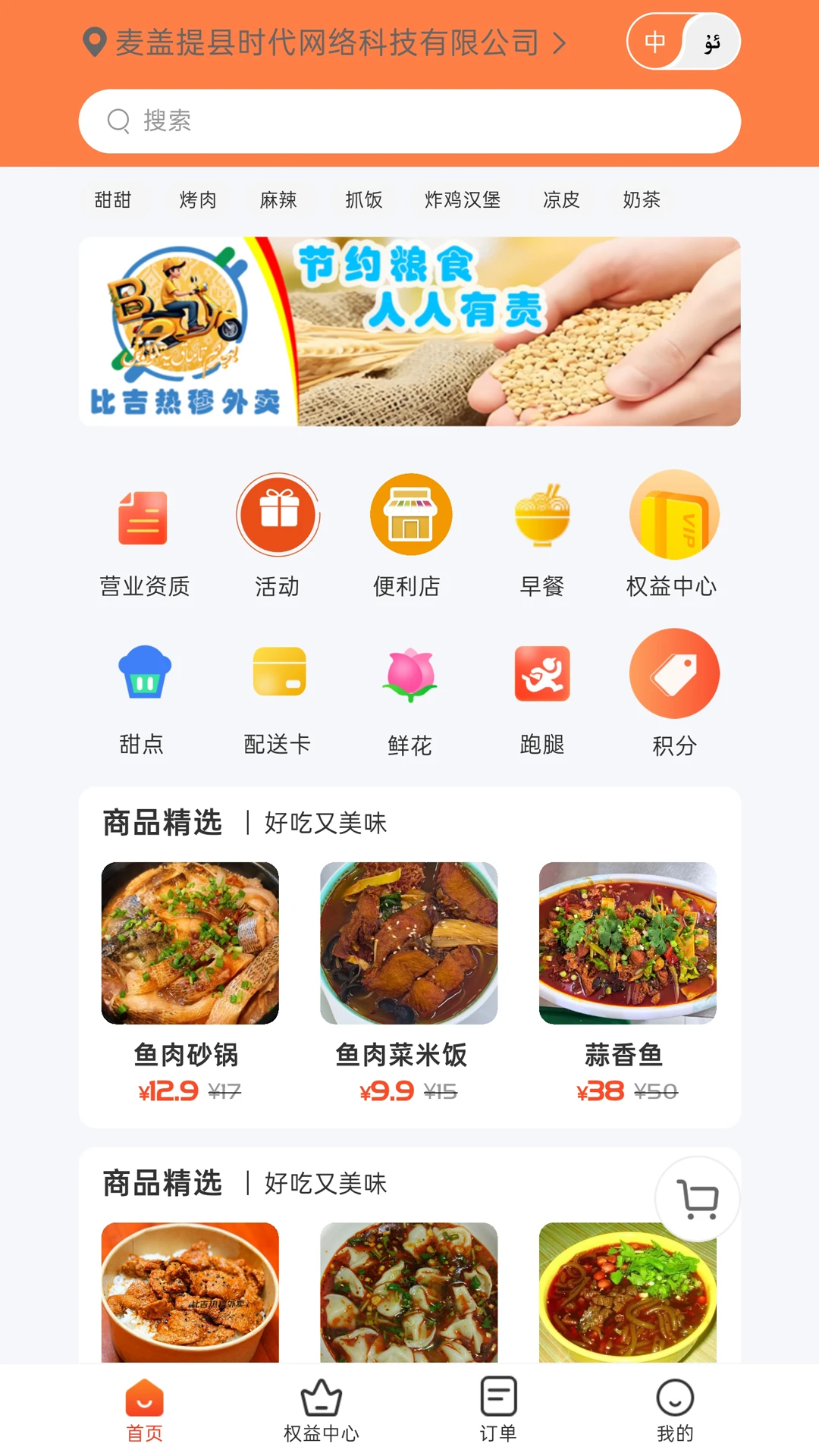Select the 炸鸡汉堡 keyword chip
Screen dimensions: 819x1456
point(463,199)
